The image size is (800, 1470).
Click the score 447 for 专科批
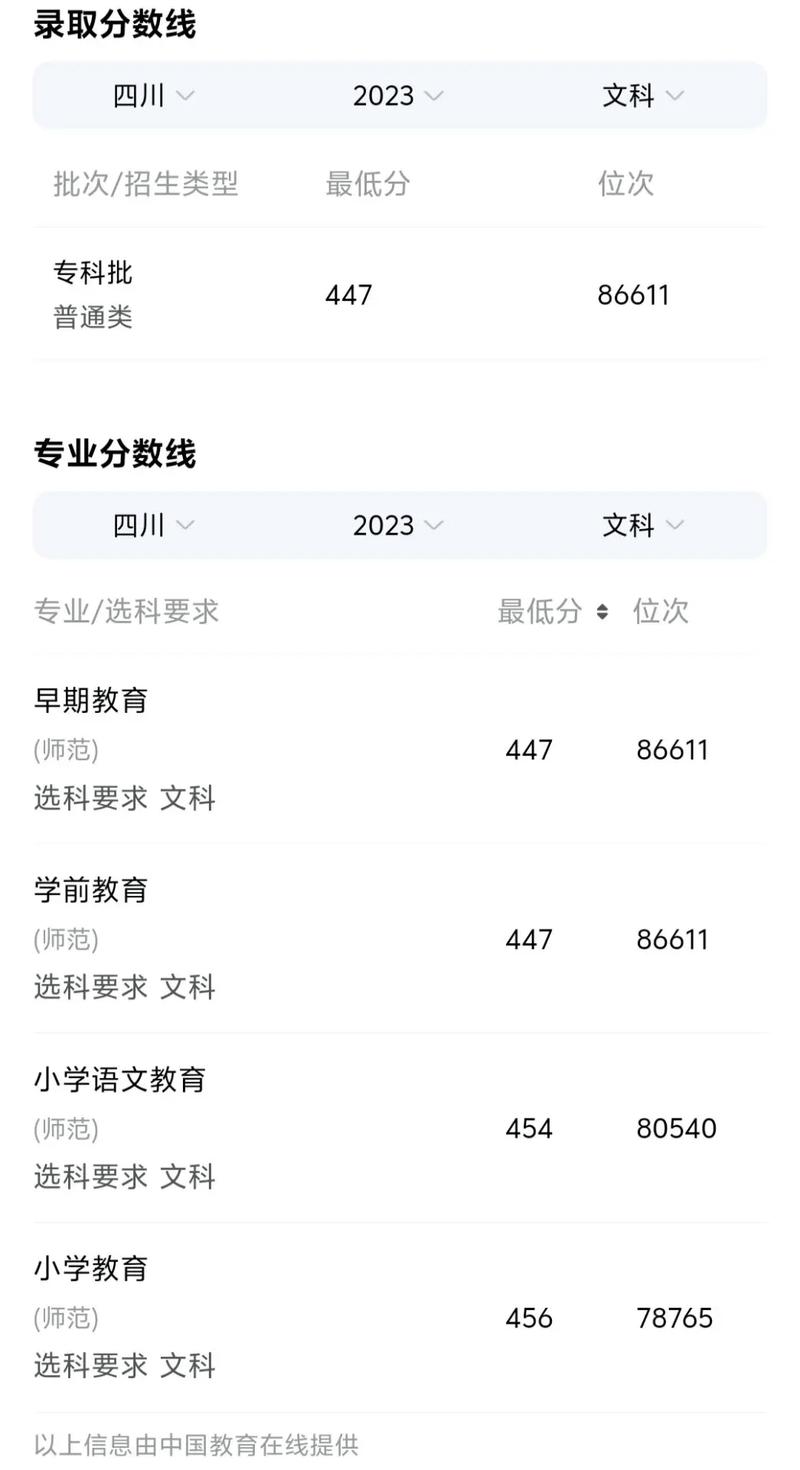pyautogui.click(x=348, y=294)
